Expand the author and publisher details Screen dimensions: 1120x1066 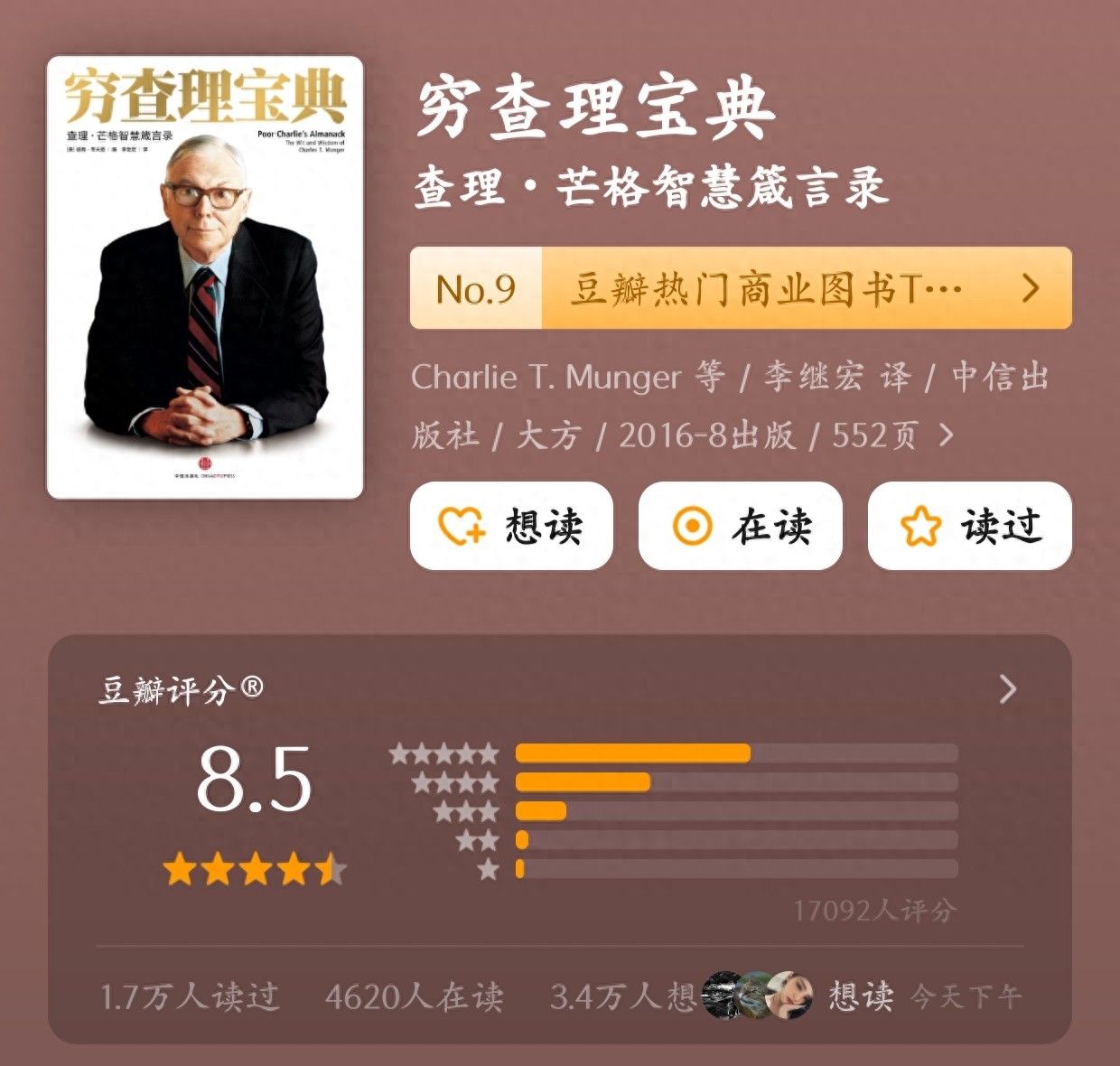[946, 435]
